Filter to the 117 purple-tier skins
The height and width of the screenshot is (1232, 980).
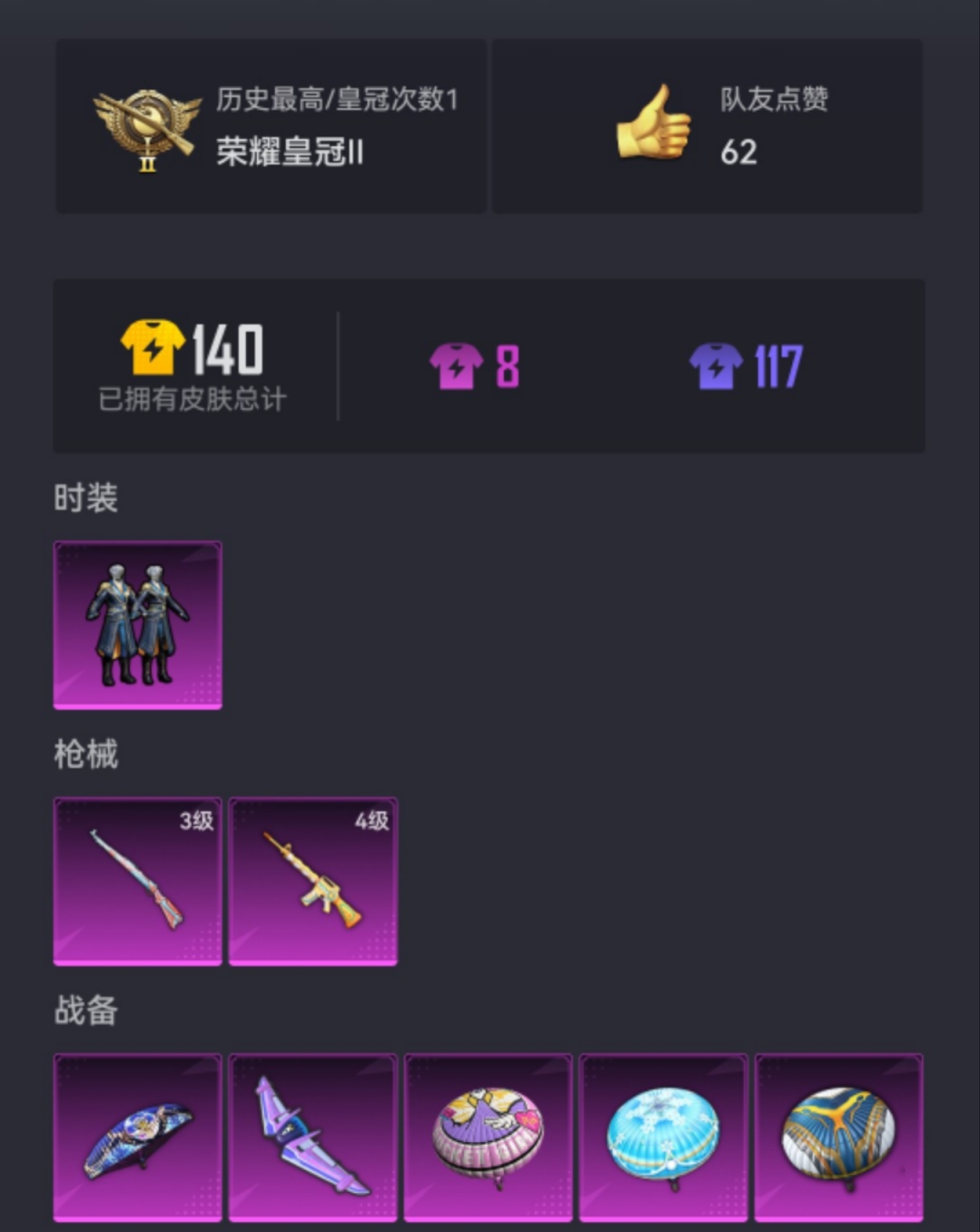(746, 366)
